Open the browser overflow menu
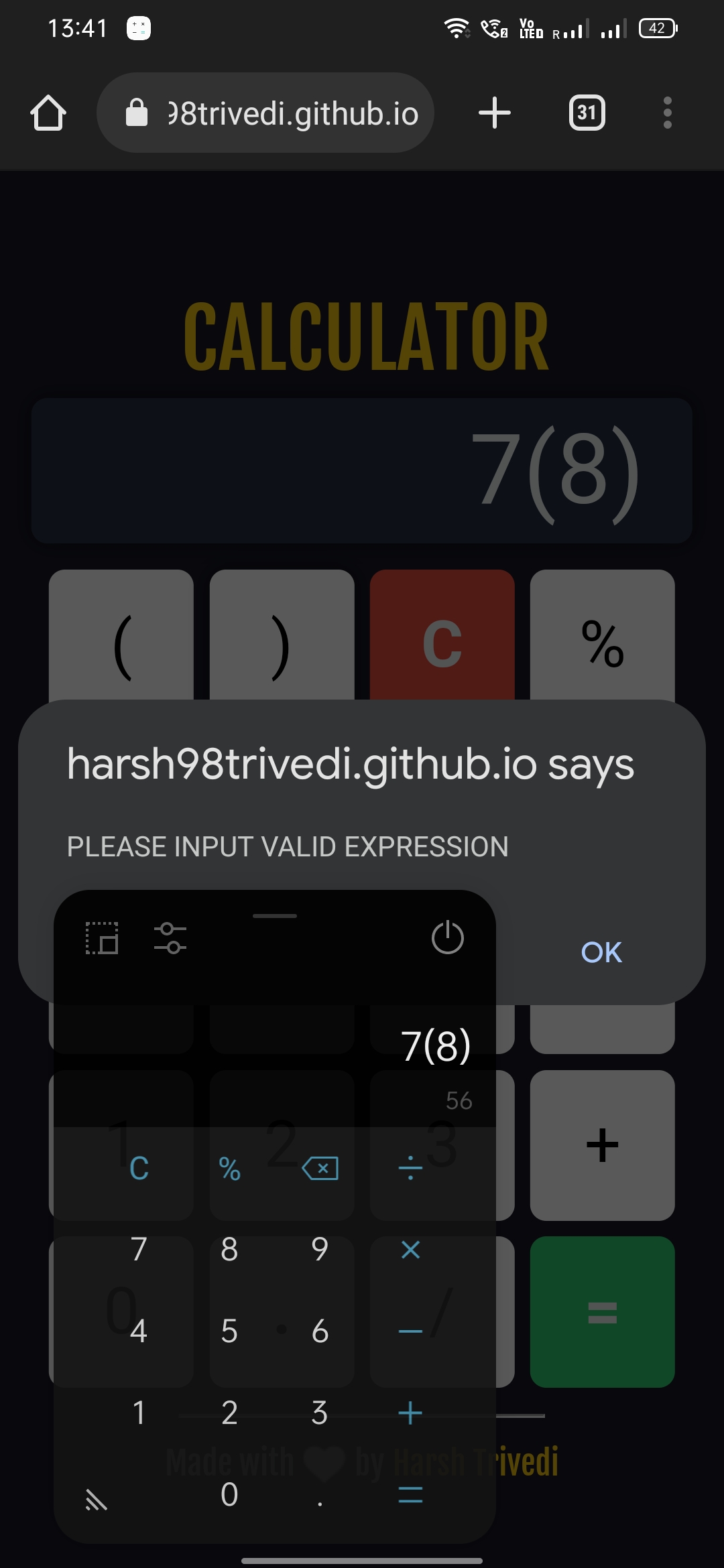This screenshot has width=724, height=1568. point(667,113)
